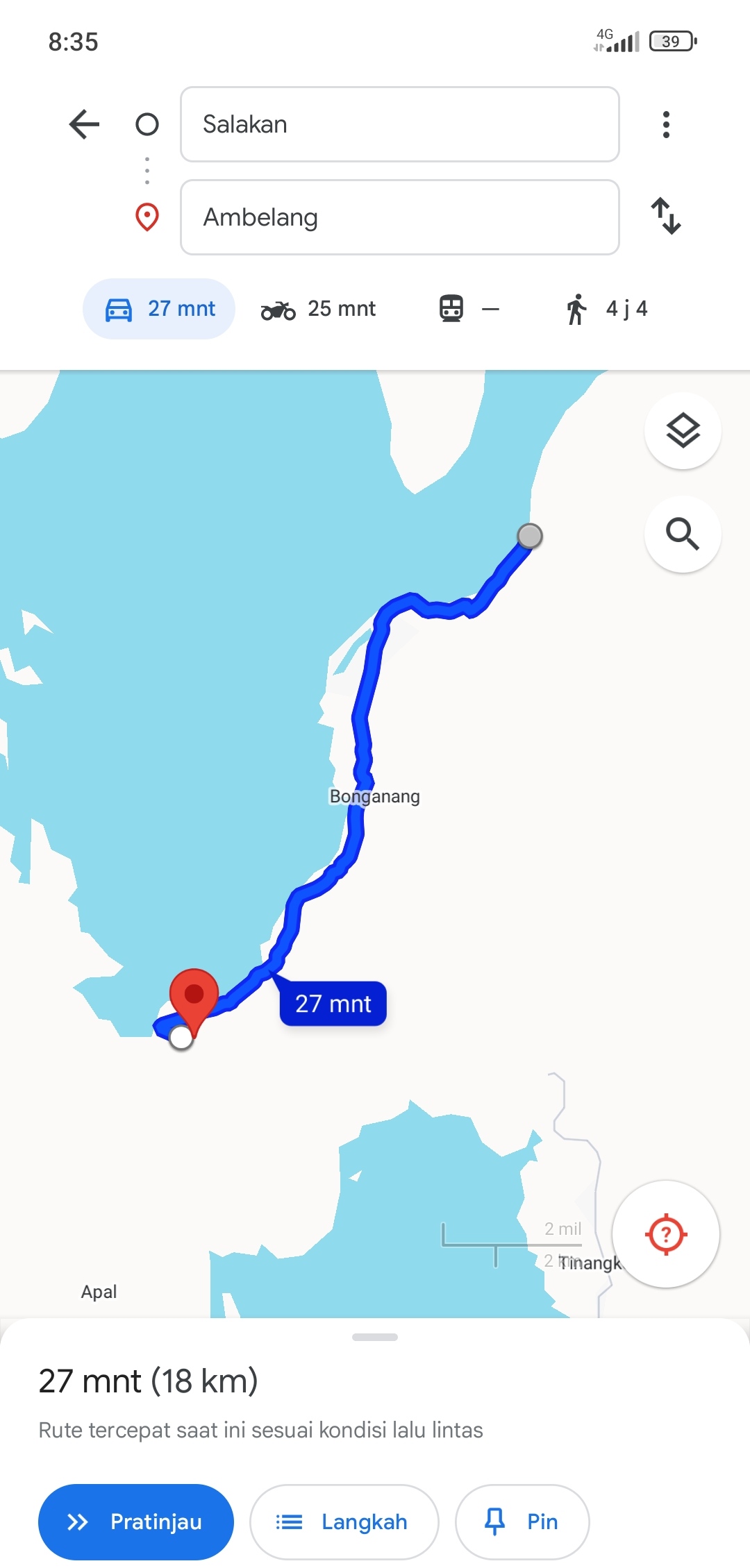This screenshot has width=750, height=1568.
Task: Go back with the arrow icon
Action: tap(85, 124)
